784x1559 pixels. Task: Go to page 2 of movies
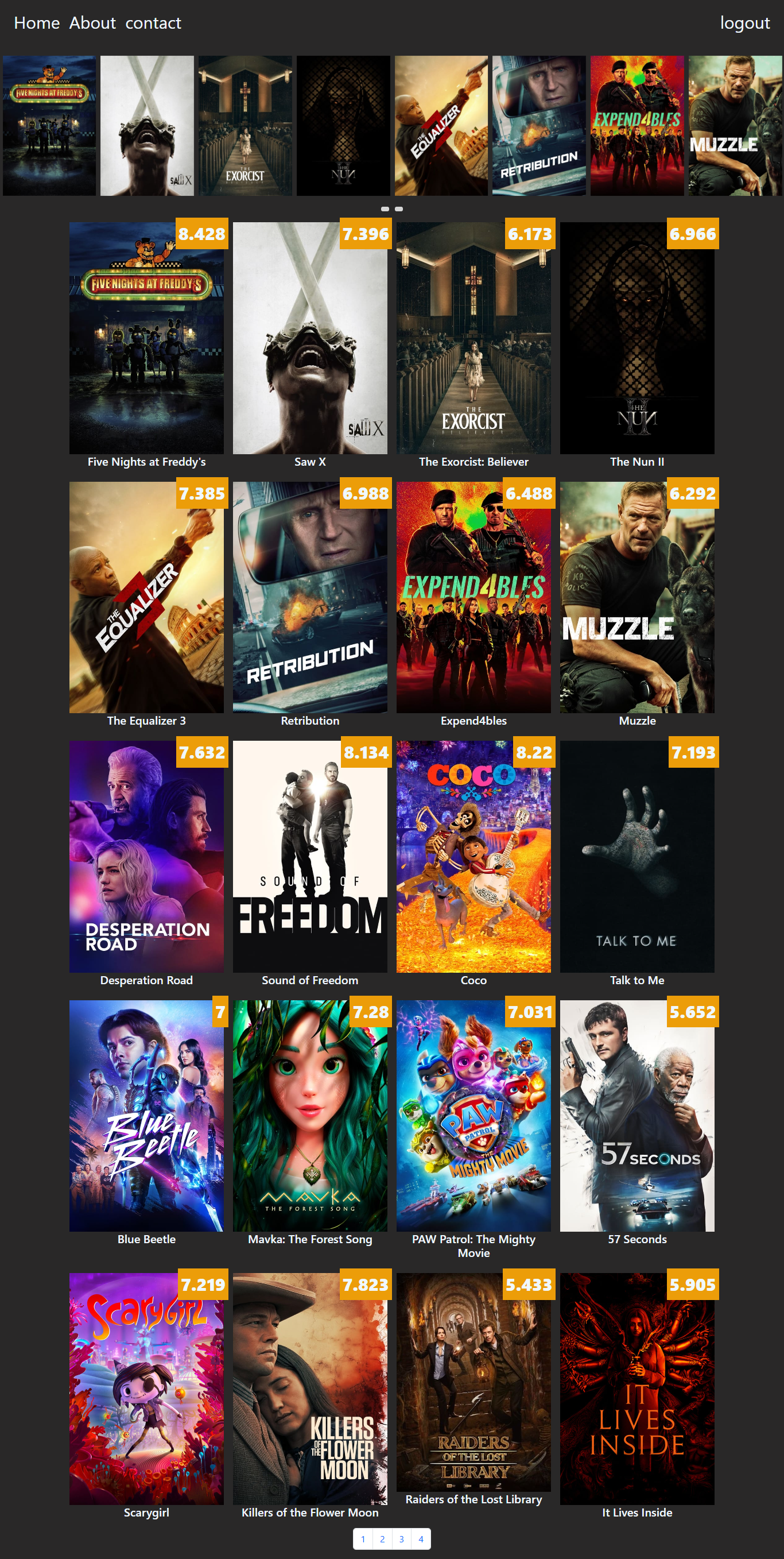[382, 1539]
